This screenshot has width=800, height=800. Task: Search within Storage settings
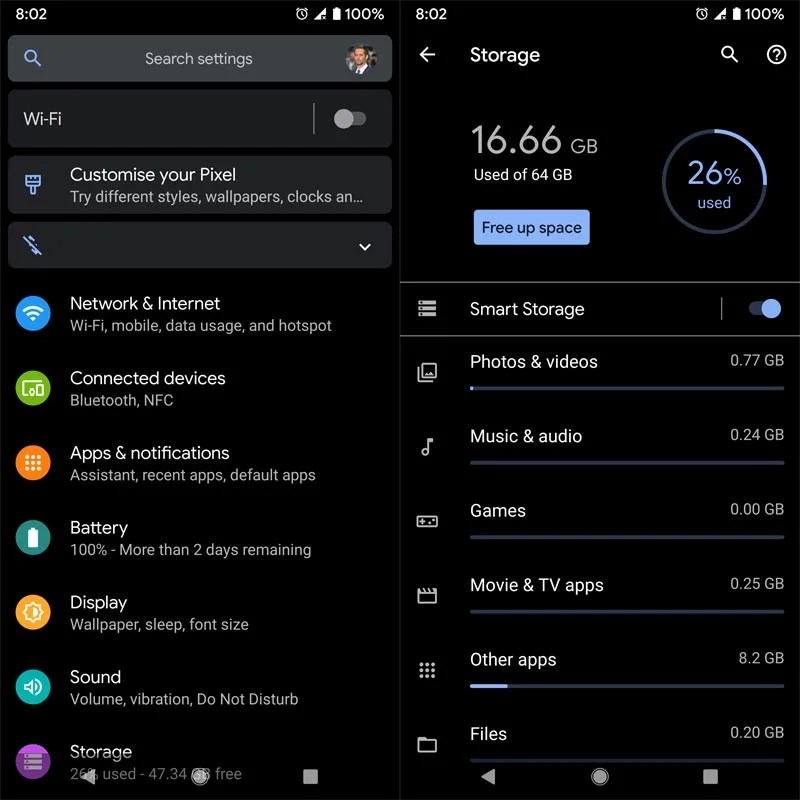(730, 55)
